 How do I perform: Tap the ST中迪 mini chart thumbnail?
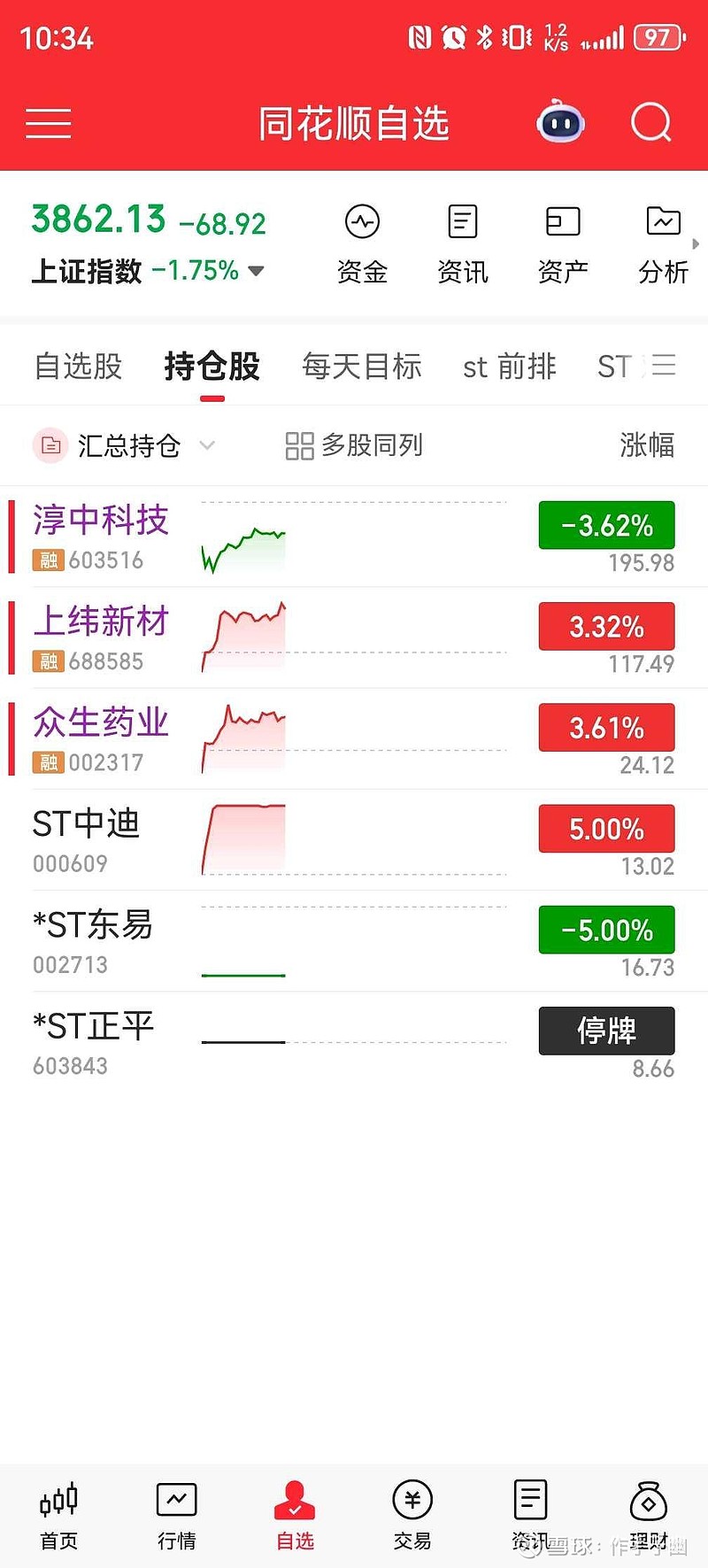click(x=242, y=837)
